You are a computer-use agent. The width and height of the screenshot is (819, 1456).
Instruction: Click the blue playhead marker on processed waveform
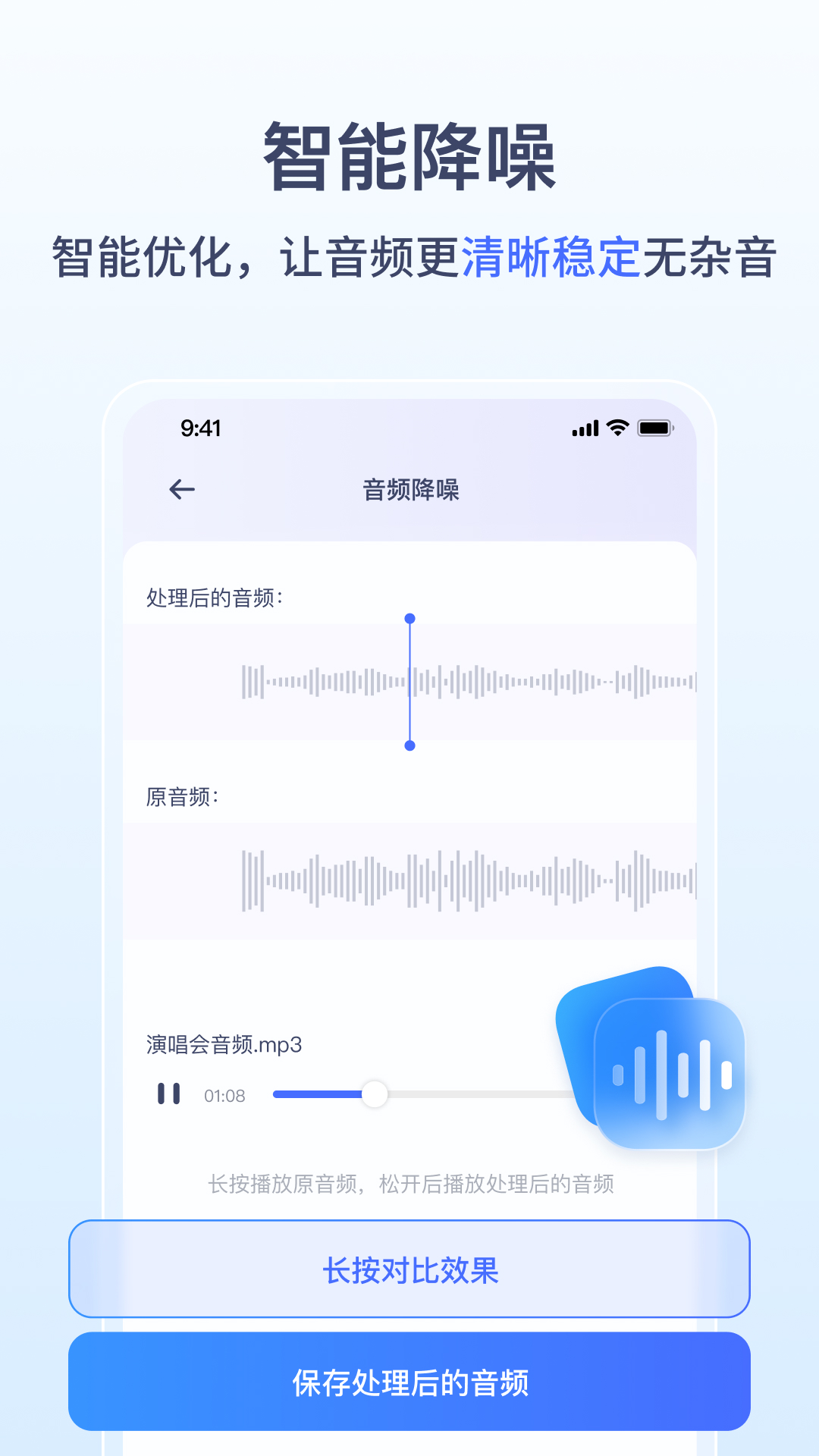click(409, 681)
